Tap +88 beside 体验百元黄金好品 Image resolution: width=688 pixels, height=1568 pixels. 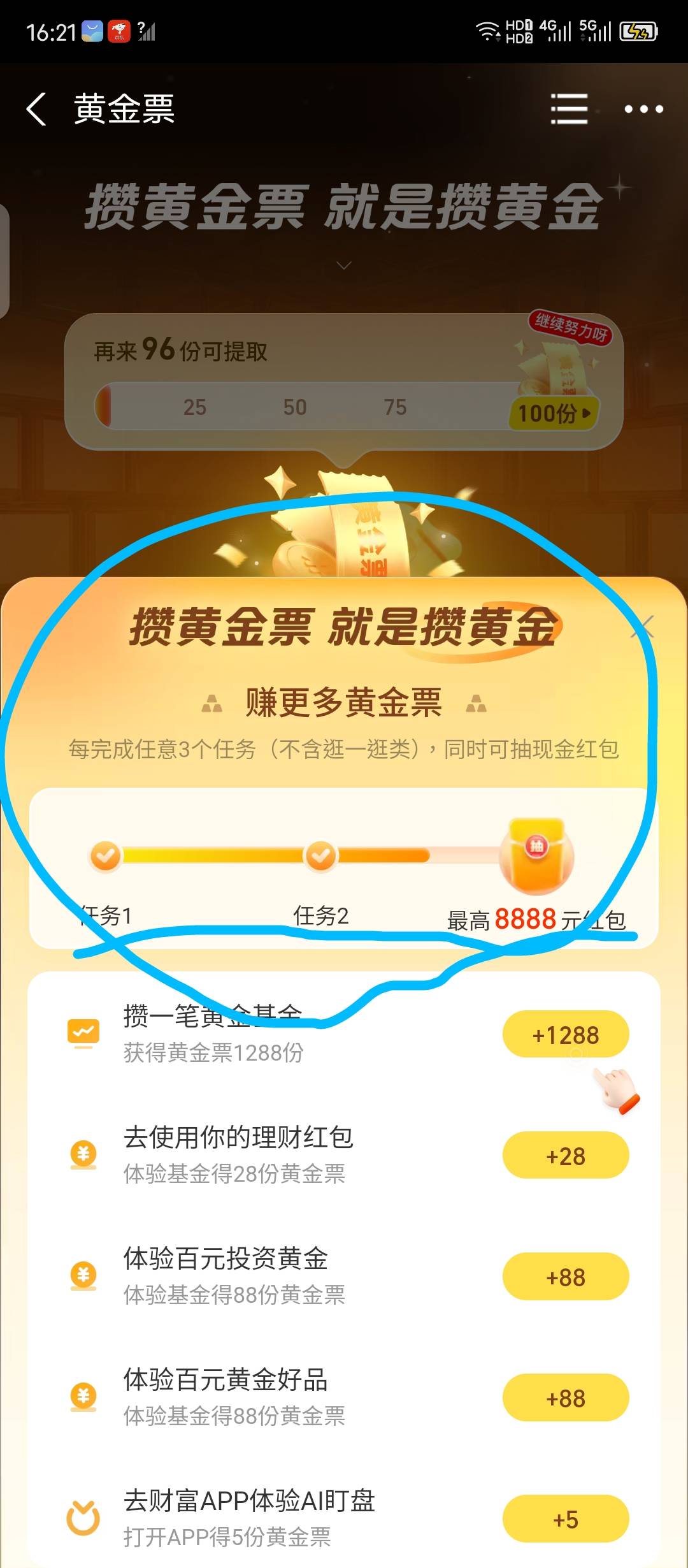click(566, 1398)
